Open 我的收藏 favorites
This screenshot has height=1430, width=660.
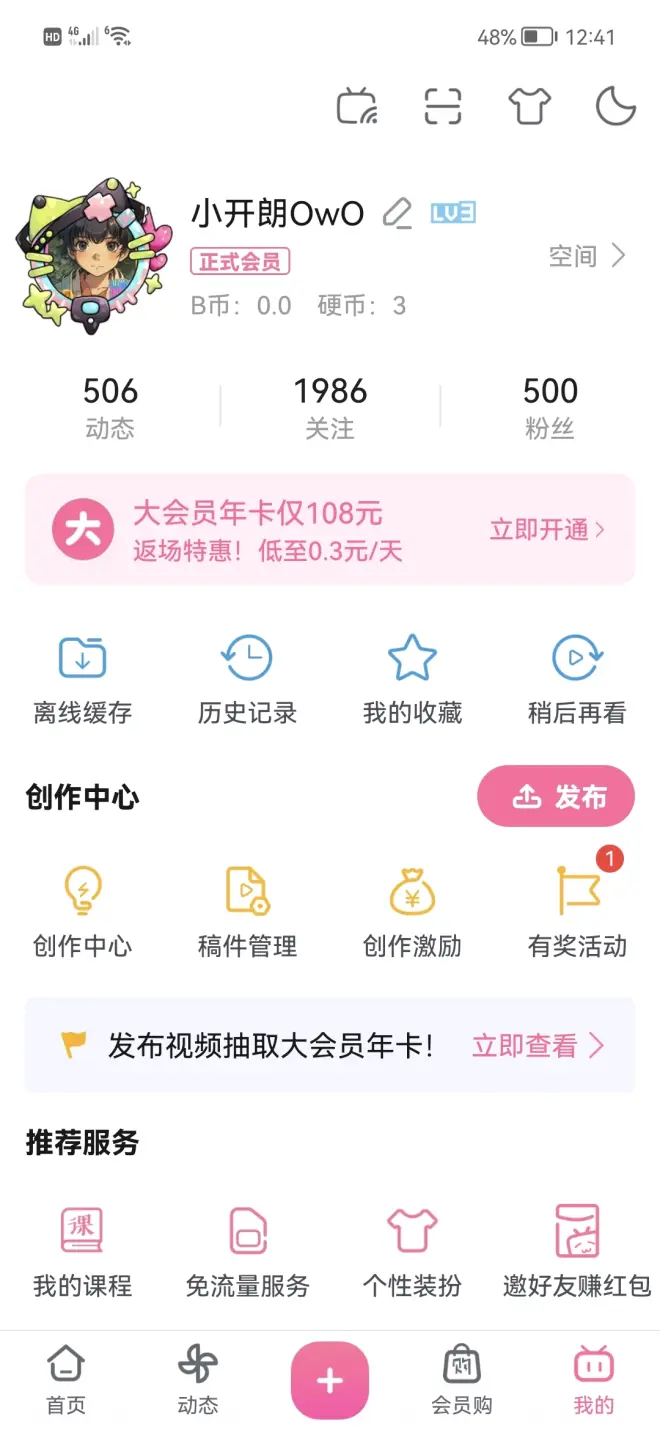point(412,679)
